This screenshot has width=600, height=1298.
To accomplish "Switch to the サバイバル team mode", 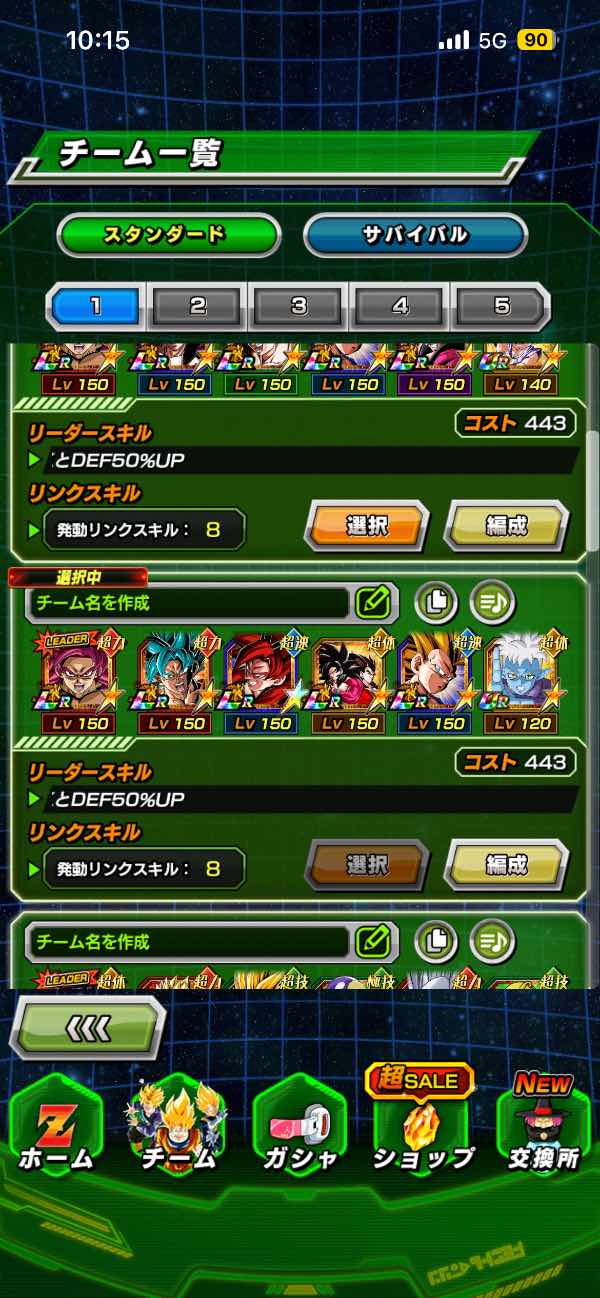I will click(414, 236).
